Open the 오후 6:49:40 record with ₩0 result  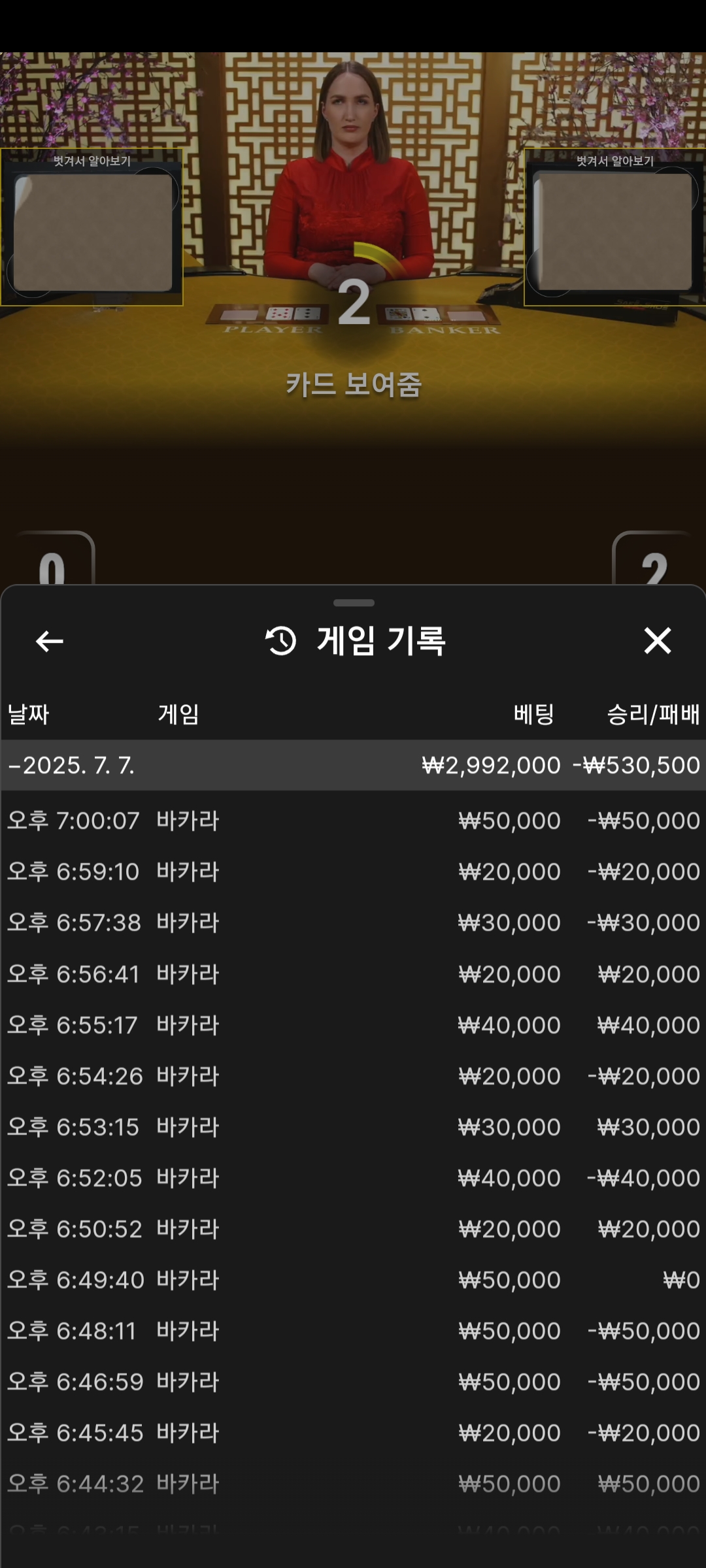pos(353,1280)
